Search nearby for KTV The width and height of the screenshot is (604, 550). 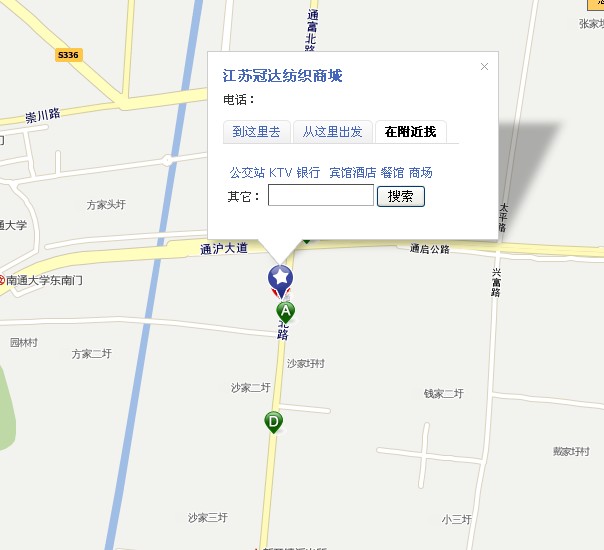[x=280, y=173]
